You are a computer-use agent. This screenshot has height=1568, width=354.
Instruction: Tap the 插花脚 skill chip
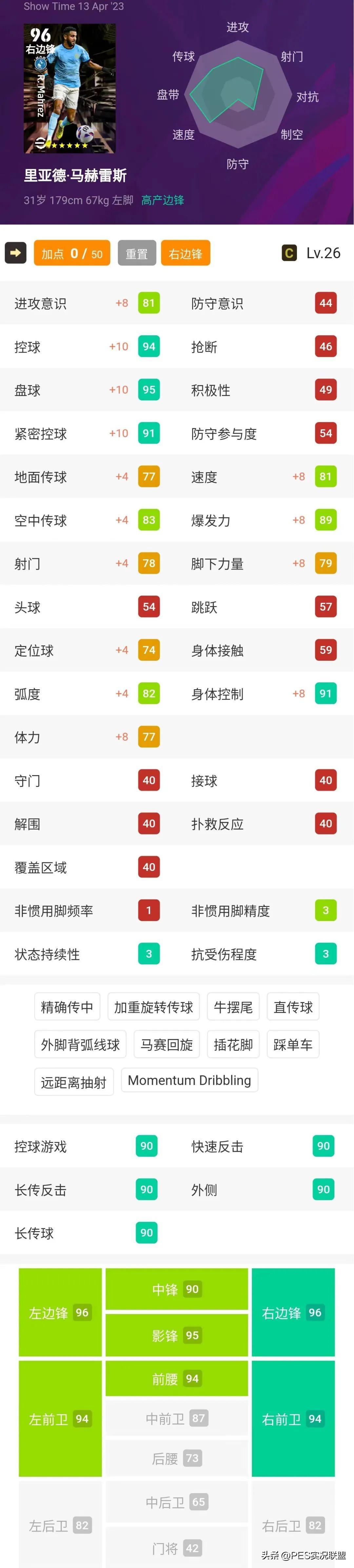click(x=233, y=1045)
